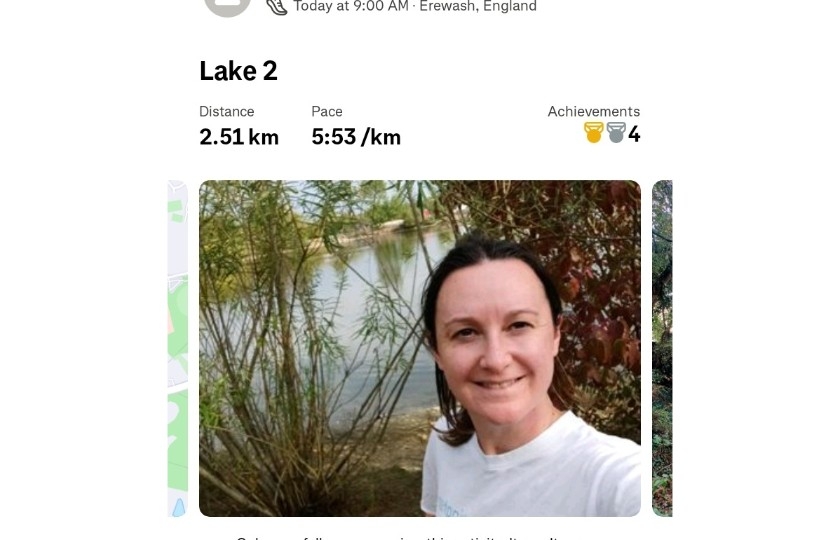The image size is (840, 540).
Task: Open the lakeside selfie photo
Action: [420, 348]
